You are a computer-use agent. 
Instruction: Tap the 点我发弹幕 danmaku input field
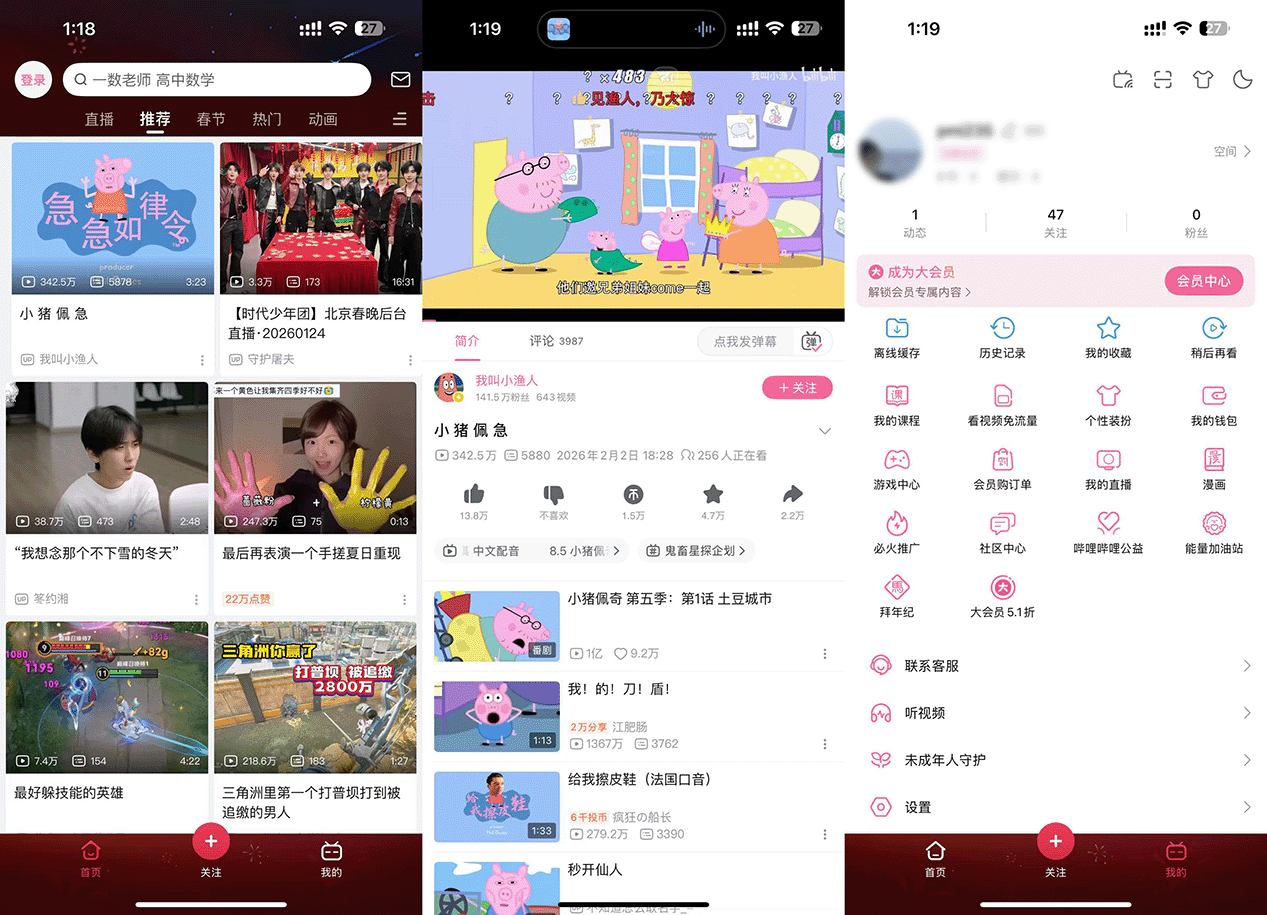(x=745, y=342)
